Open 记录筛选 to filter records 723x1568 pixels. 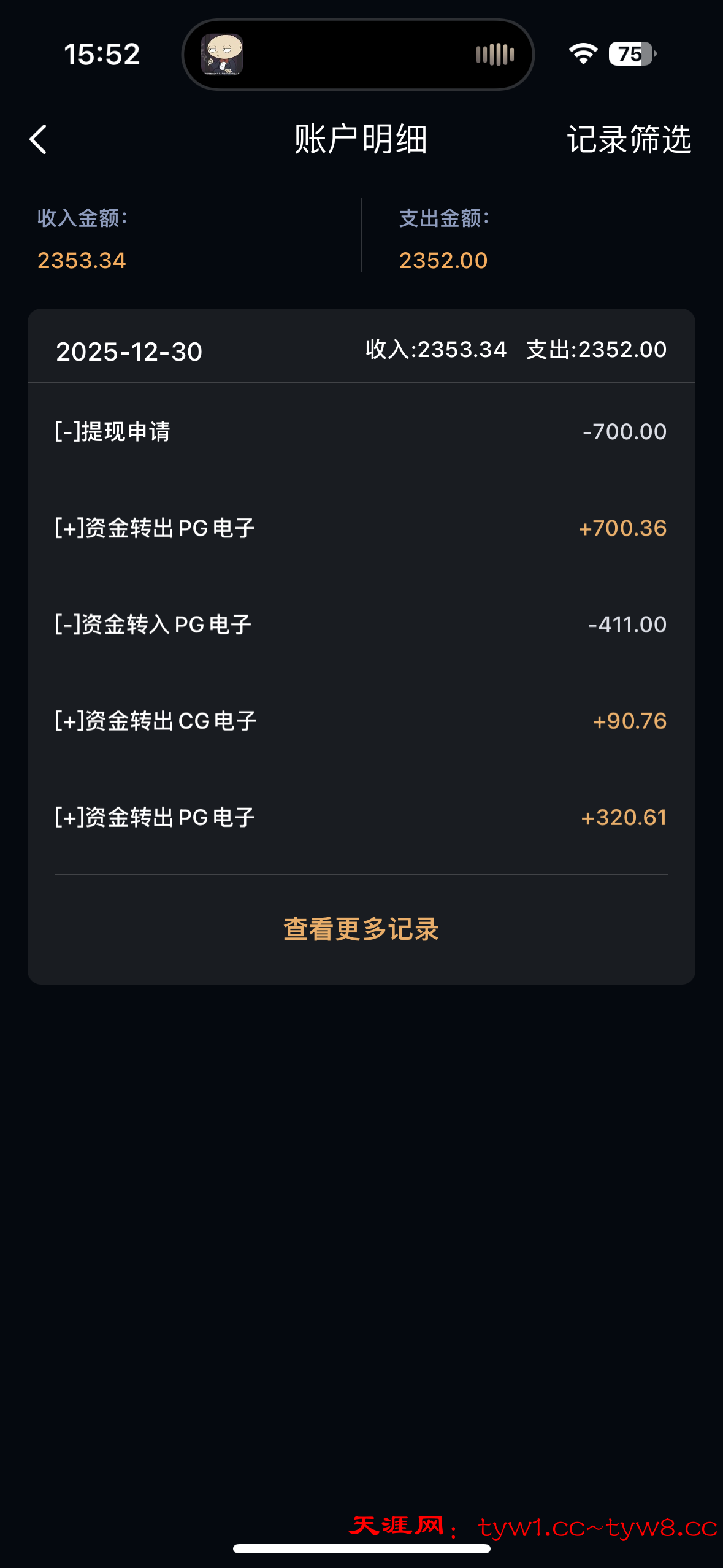[629, 140]
